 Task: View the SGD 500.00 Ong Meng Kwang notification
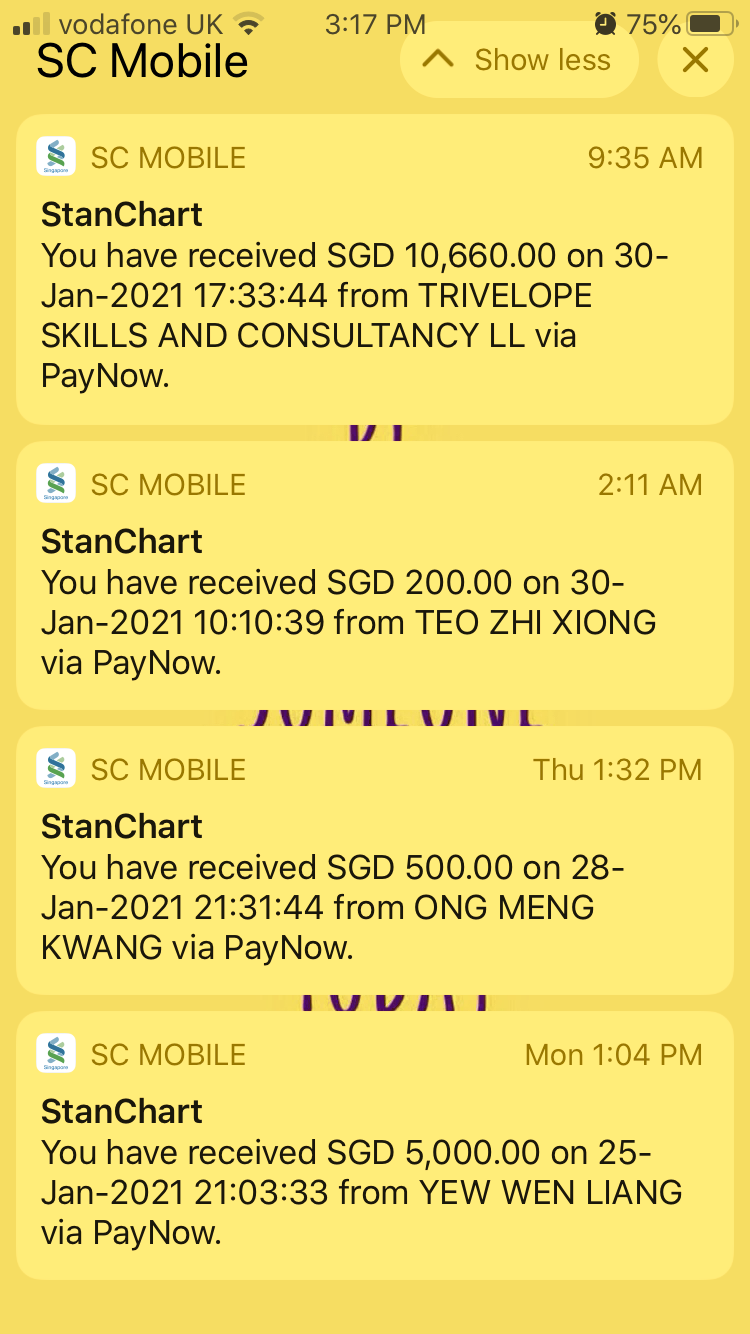pyautogui.click(x=375, y=860)
